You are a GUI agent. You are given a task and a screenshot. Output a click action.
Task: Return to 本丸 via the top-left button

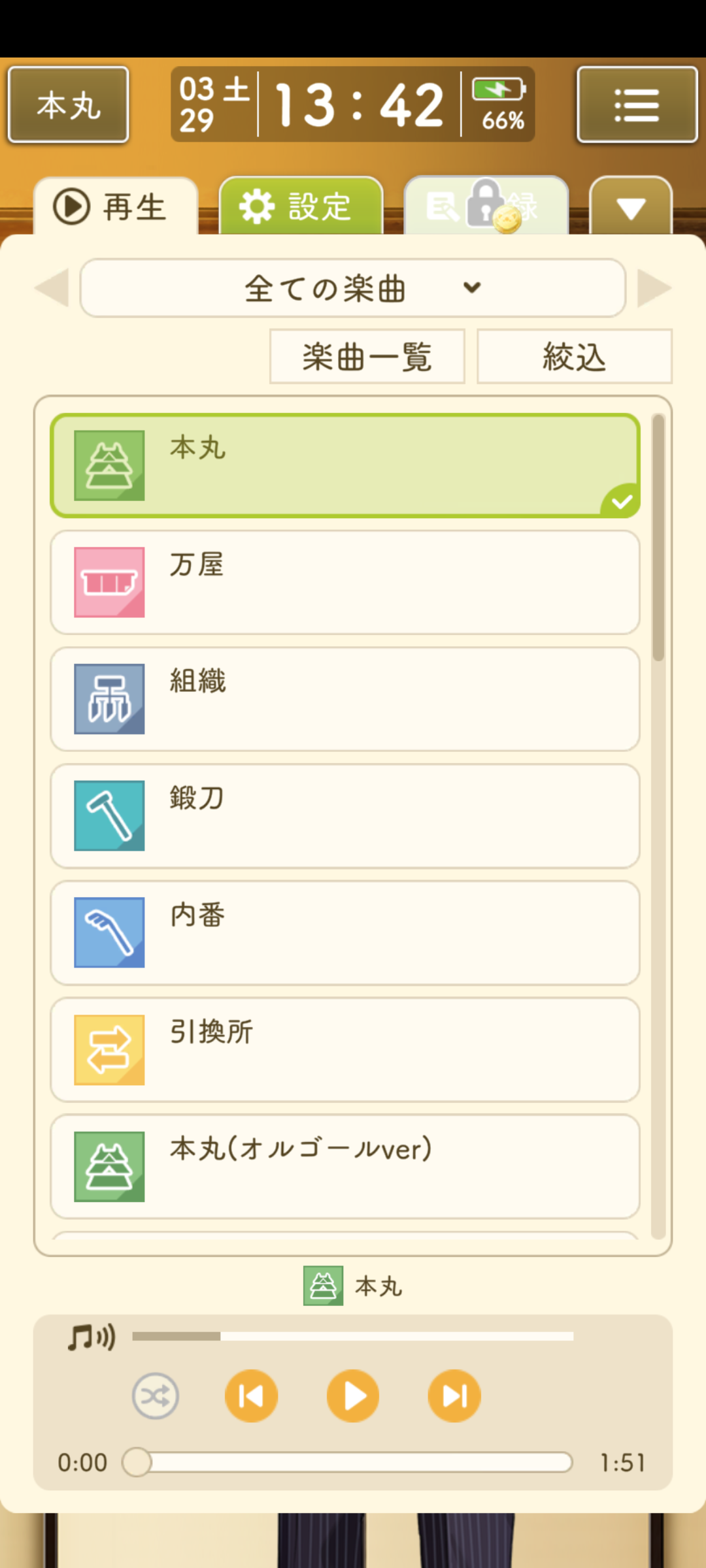pyautogui.click(x=69, y=105)
